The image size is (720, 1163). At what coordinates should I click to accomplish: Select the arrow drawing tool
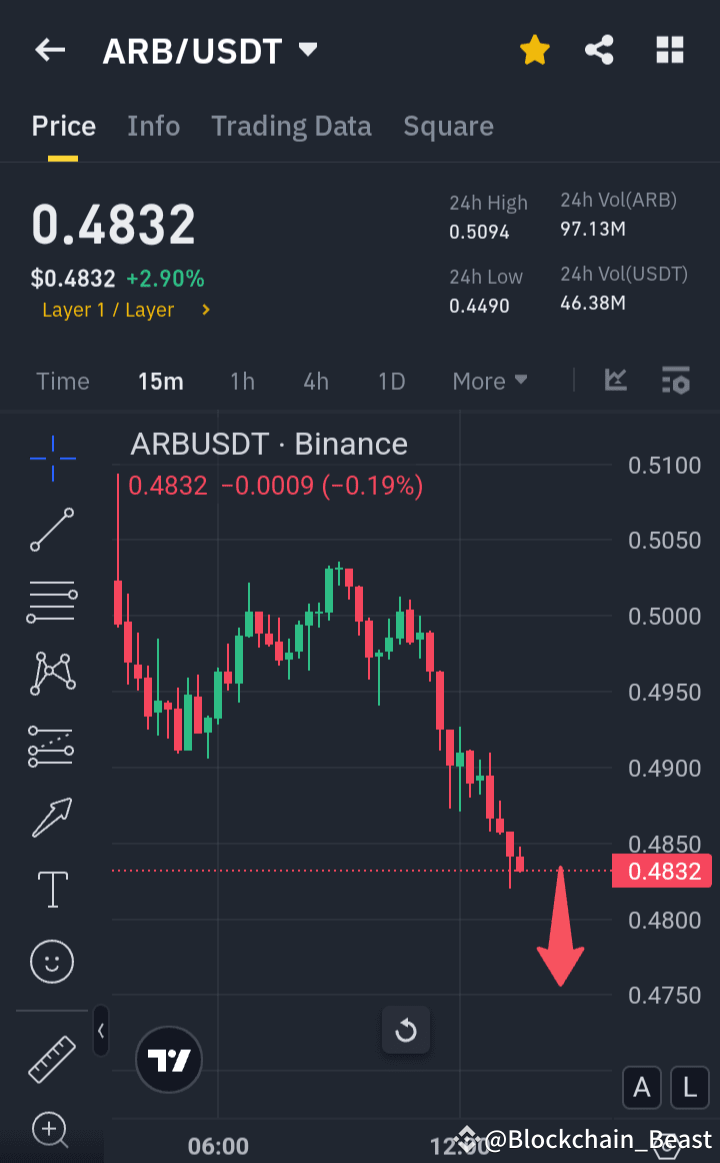[52, 817]
